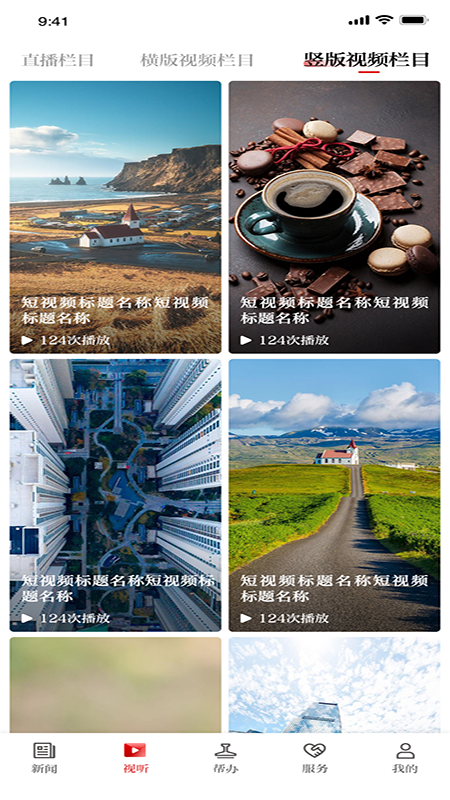This screenshot has height=800, width=450.
Task: Open the 帮办 tab
Action: tap(225, 758)
